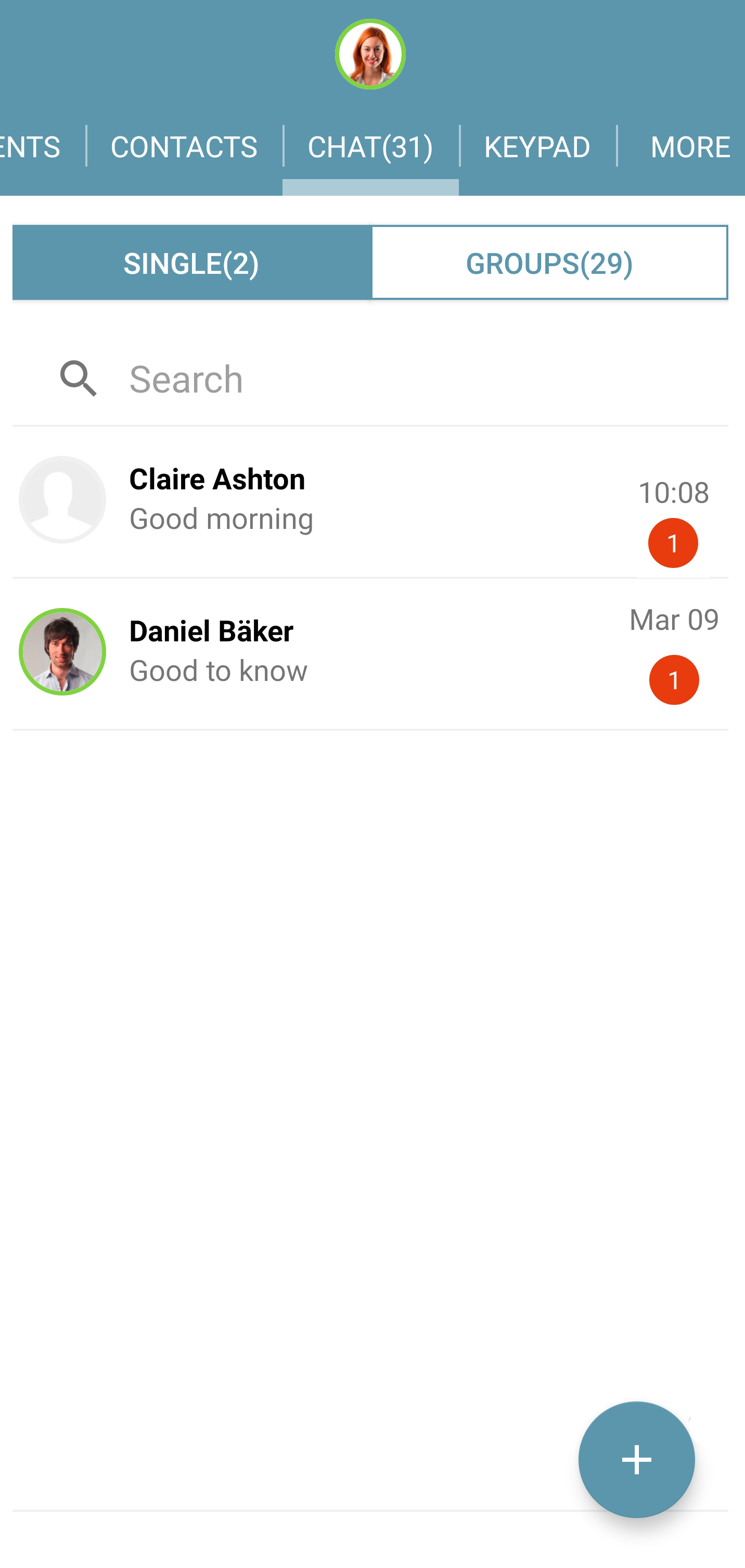
Task: Open the profile avatar at the top
Action: [370, 55]
